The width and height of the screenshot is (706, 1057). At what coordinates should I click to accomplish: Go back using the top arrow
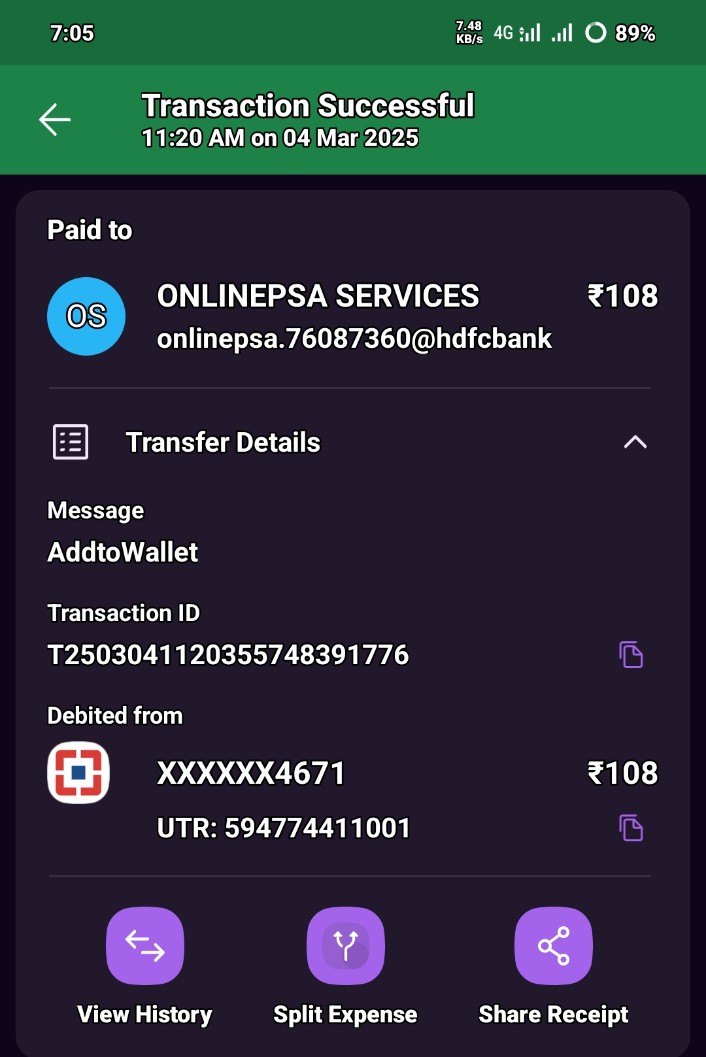coord(55,120)
